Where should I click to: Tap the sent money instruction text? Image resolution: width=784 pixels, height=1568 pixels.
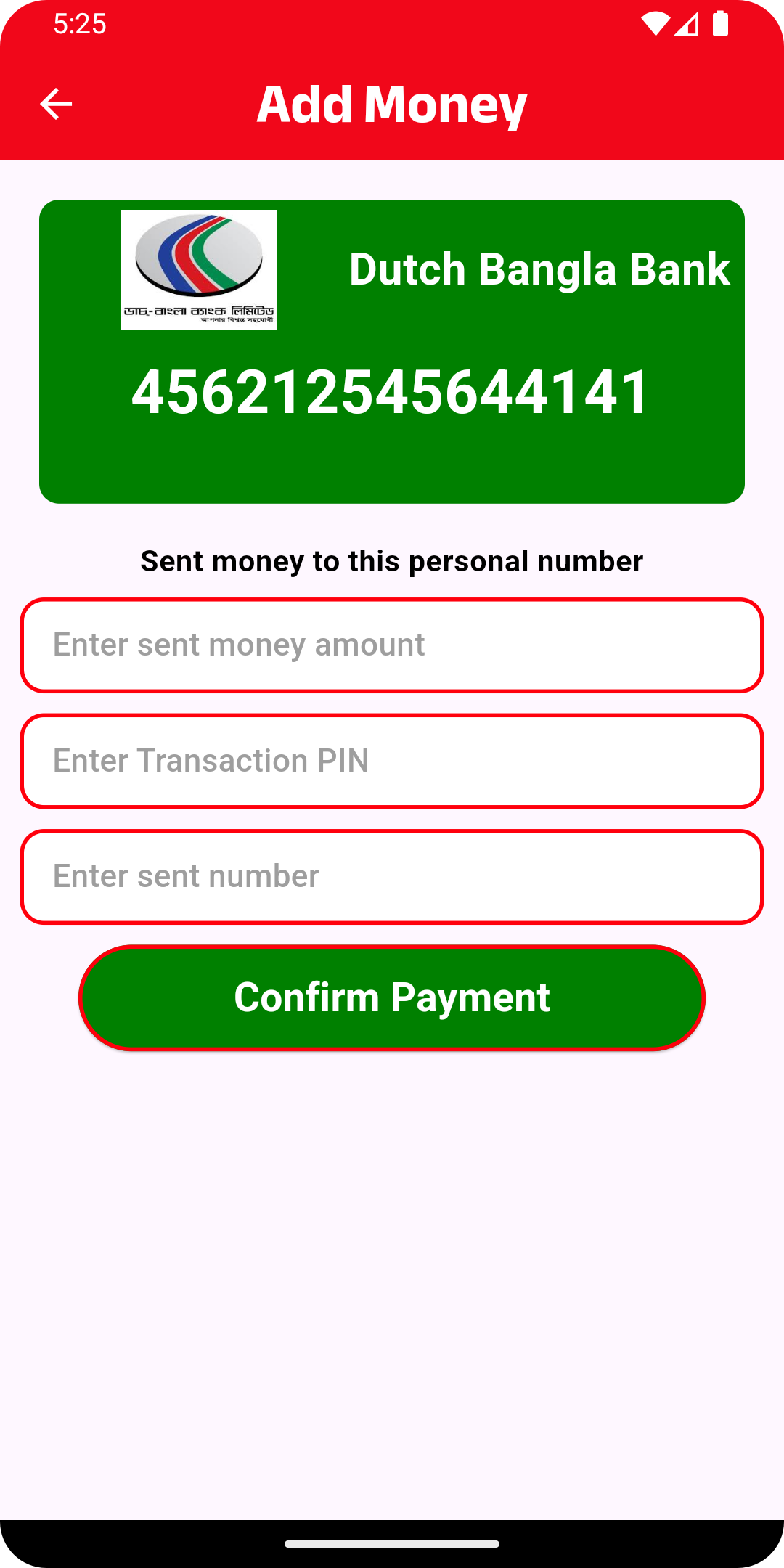click(392, 560)
